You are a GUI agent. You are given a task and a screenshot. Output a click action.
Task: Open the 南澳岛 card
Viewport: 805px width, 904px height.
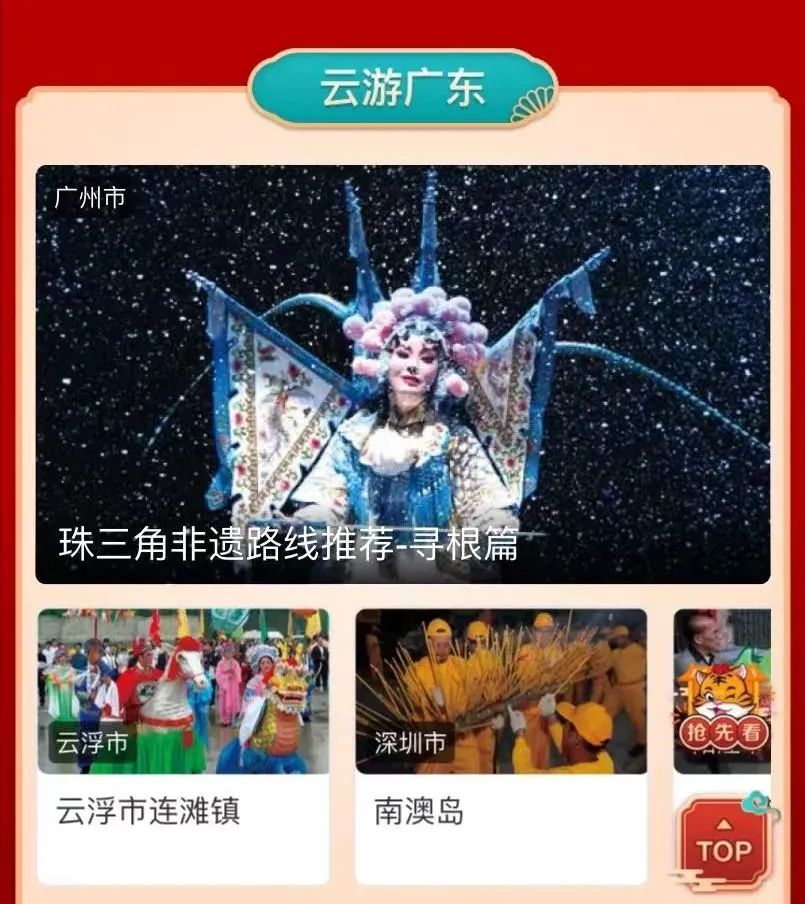[x=500, y=745]
